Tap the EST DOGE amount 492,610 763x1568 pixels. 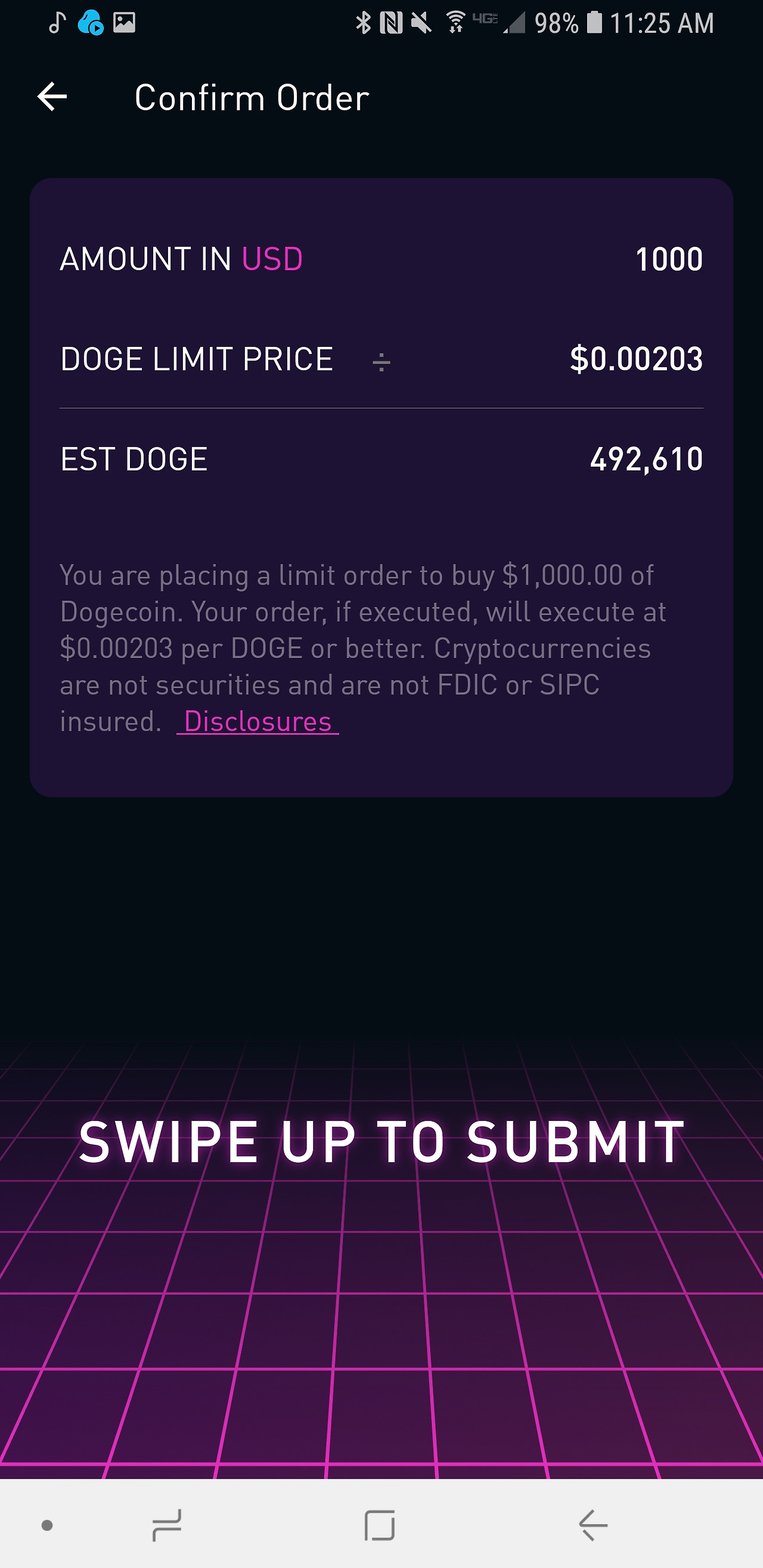tap(647, 461)
